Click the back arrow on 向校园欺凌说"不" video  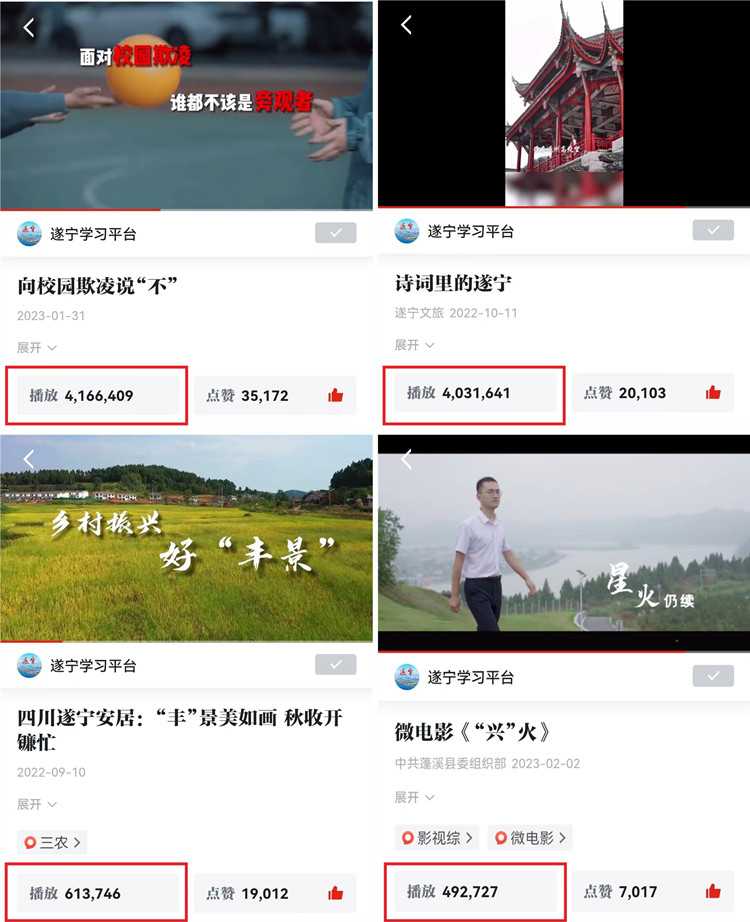point(28,30)
